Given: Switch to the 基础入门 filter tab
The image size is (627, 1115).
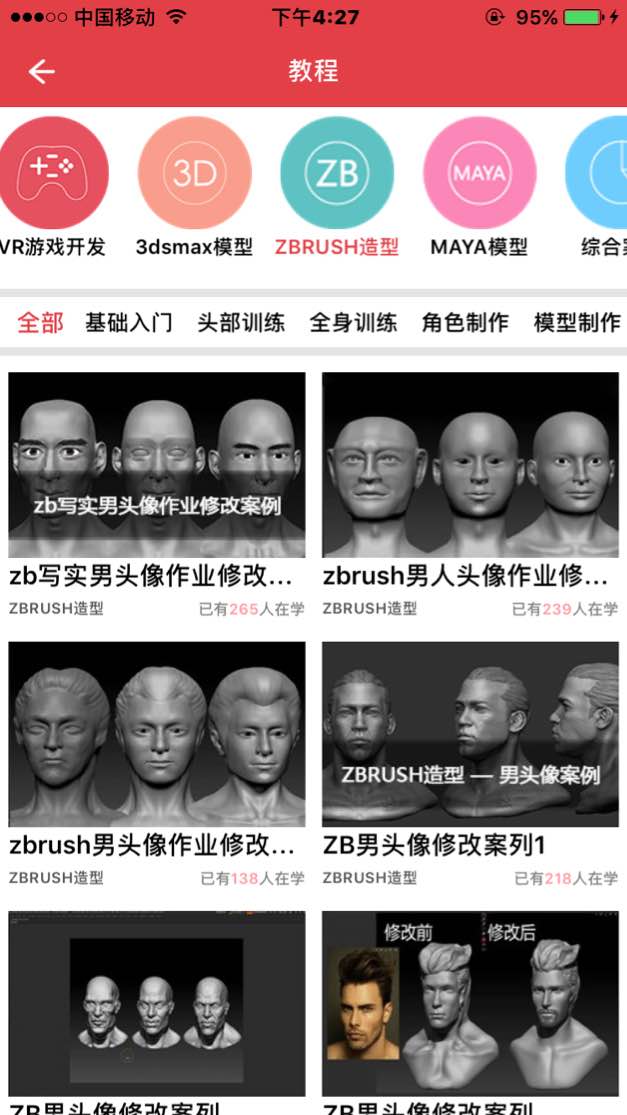Looking at the screenshot, I should pyautogui.click(x=129, y=322).
